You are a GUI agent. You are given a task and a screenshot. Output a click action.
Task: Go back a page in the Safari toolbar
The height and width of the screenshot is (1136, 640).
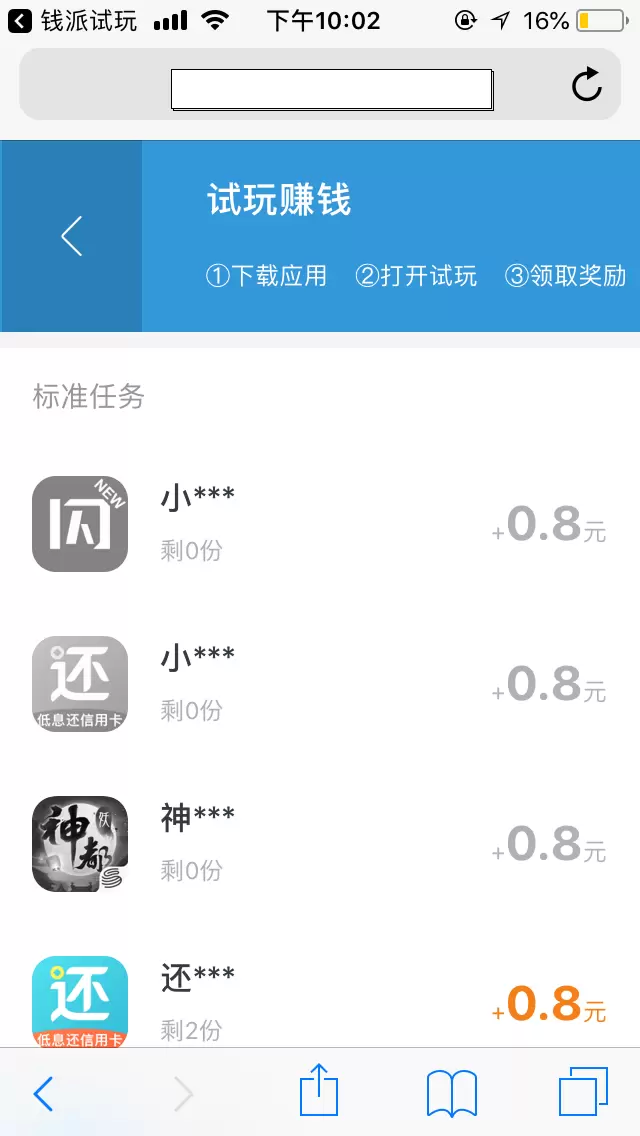[x=43, y=1094]
